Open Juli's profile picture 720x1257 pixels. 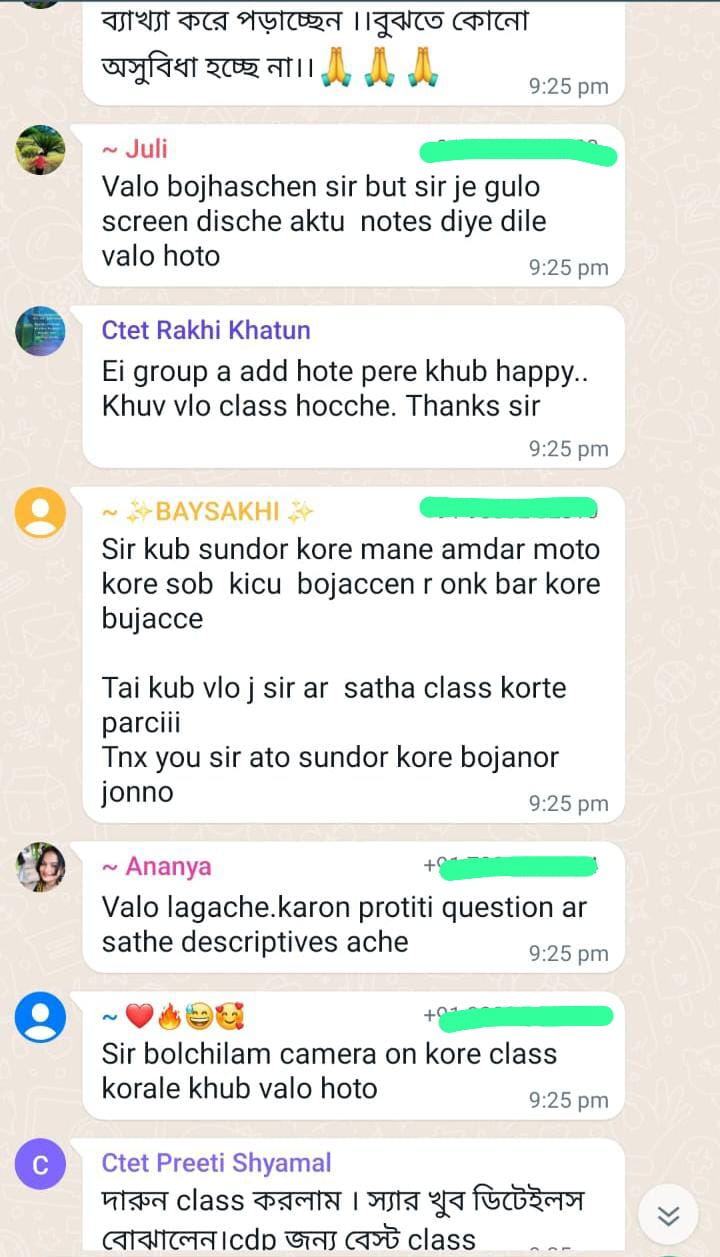pos(41,150)
